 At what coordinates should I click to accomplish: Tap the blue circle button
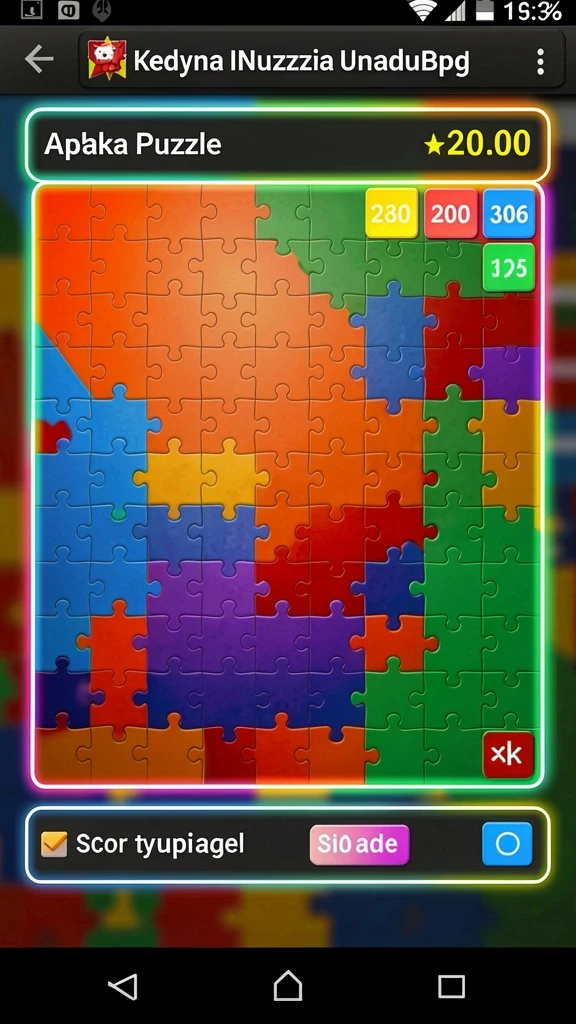point(507,844)
